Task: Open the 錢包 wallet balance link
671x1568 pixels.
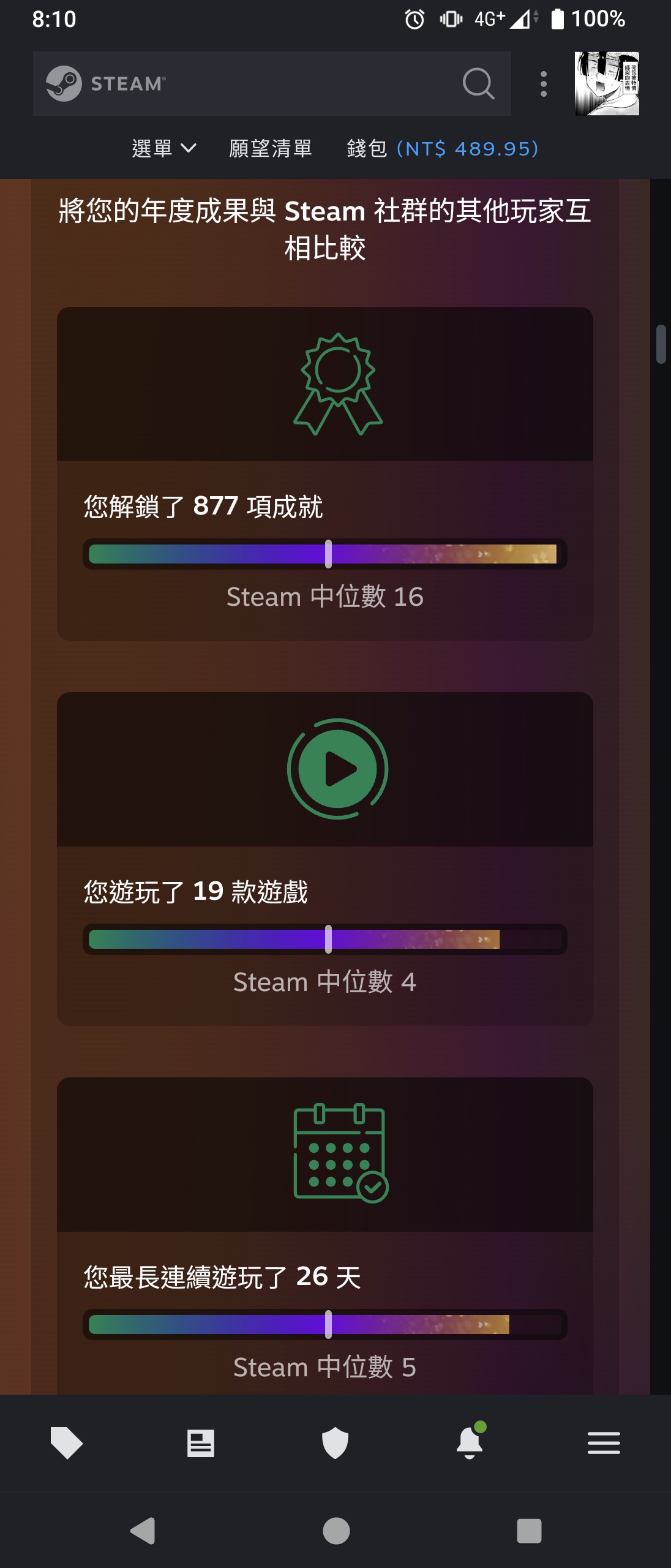Action: [442, 148]
